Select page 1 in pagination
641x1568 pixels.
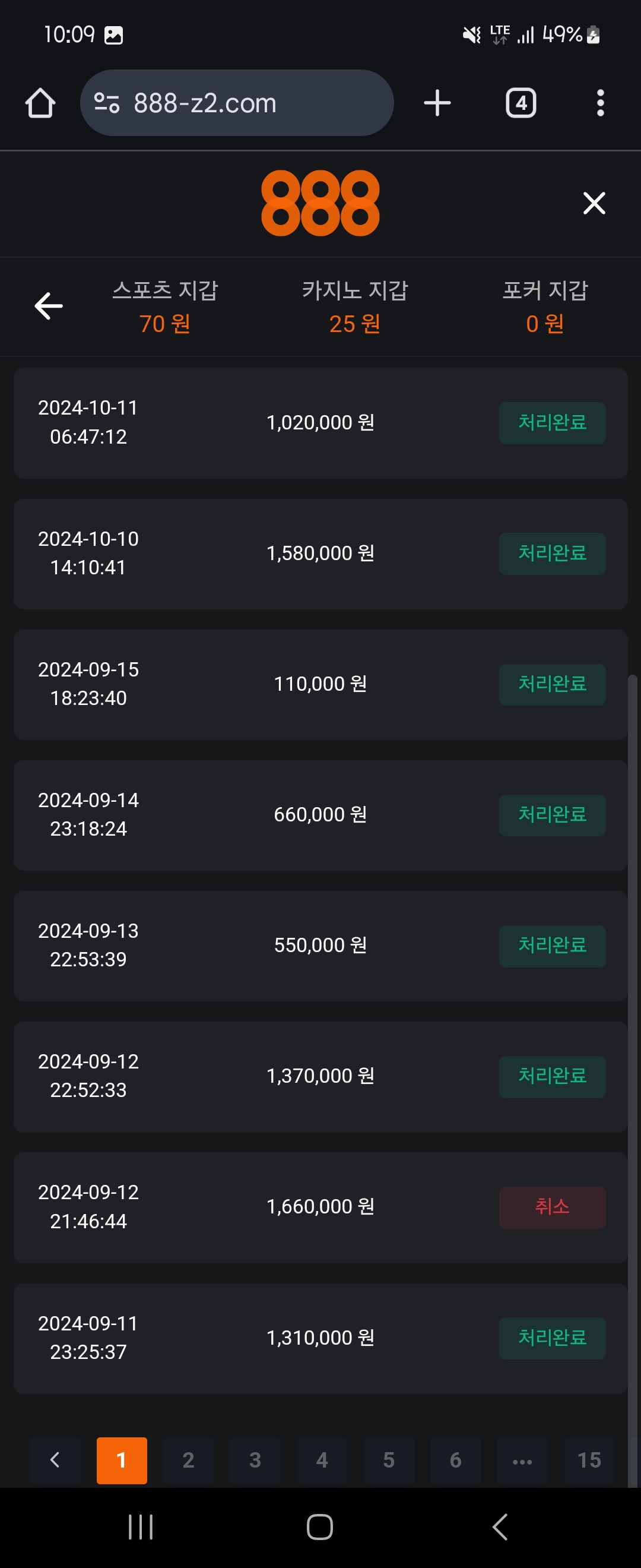(122, 1460)
